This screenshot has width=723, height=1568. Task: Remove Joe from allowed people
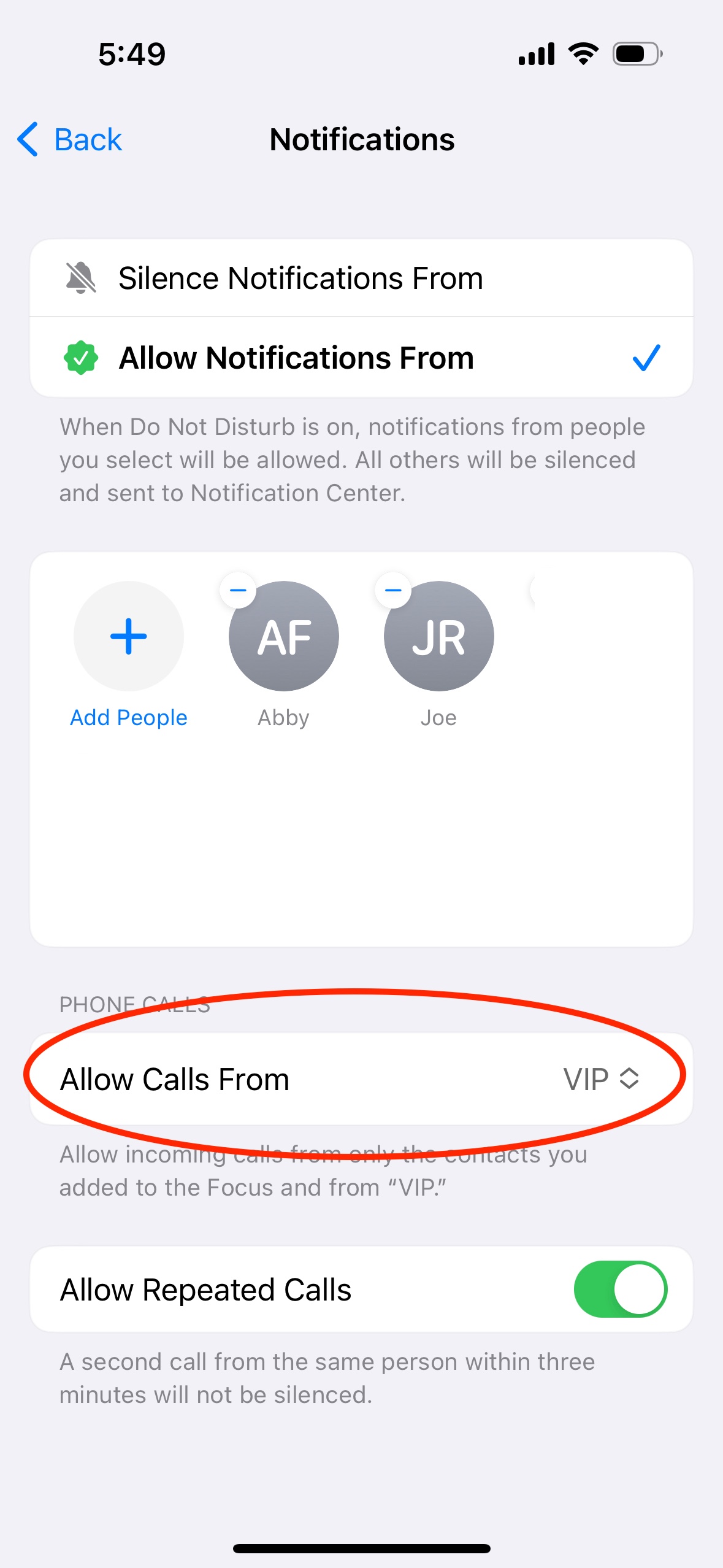tap(393, 590)
